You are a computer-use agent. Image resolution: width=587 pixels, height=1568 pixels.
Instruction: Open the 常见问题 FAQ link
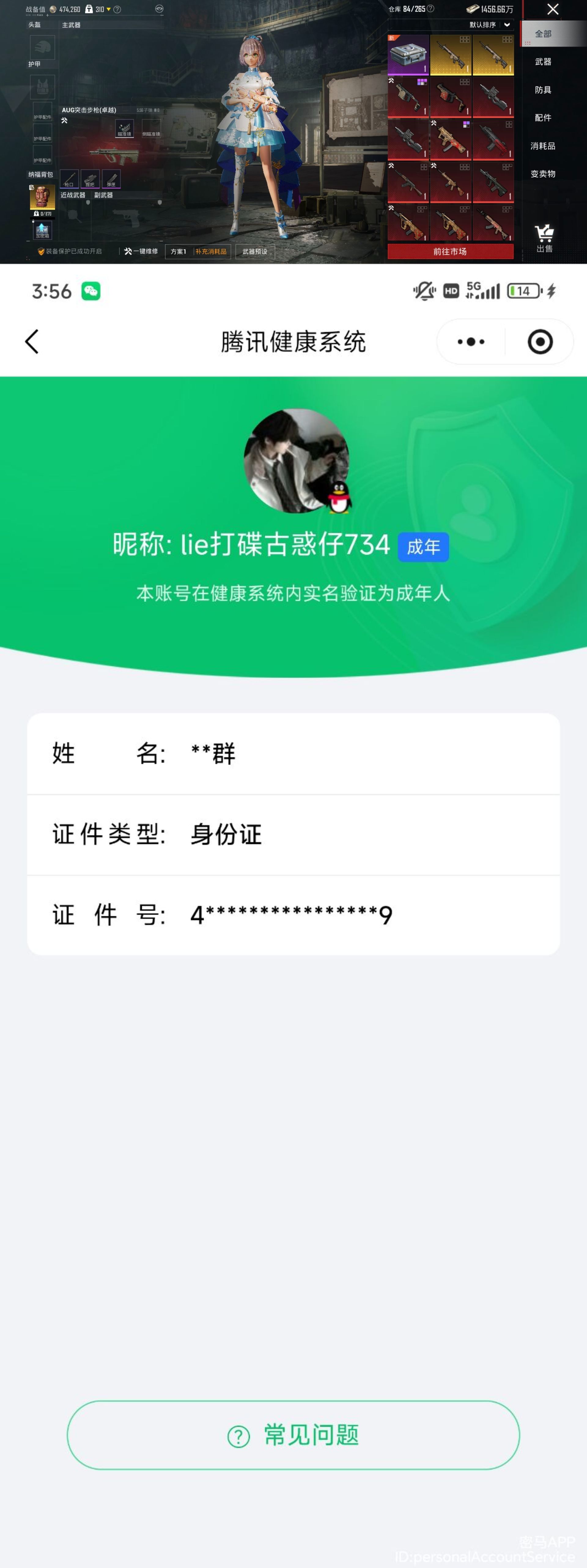(x=294, y=1434)
